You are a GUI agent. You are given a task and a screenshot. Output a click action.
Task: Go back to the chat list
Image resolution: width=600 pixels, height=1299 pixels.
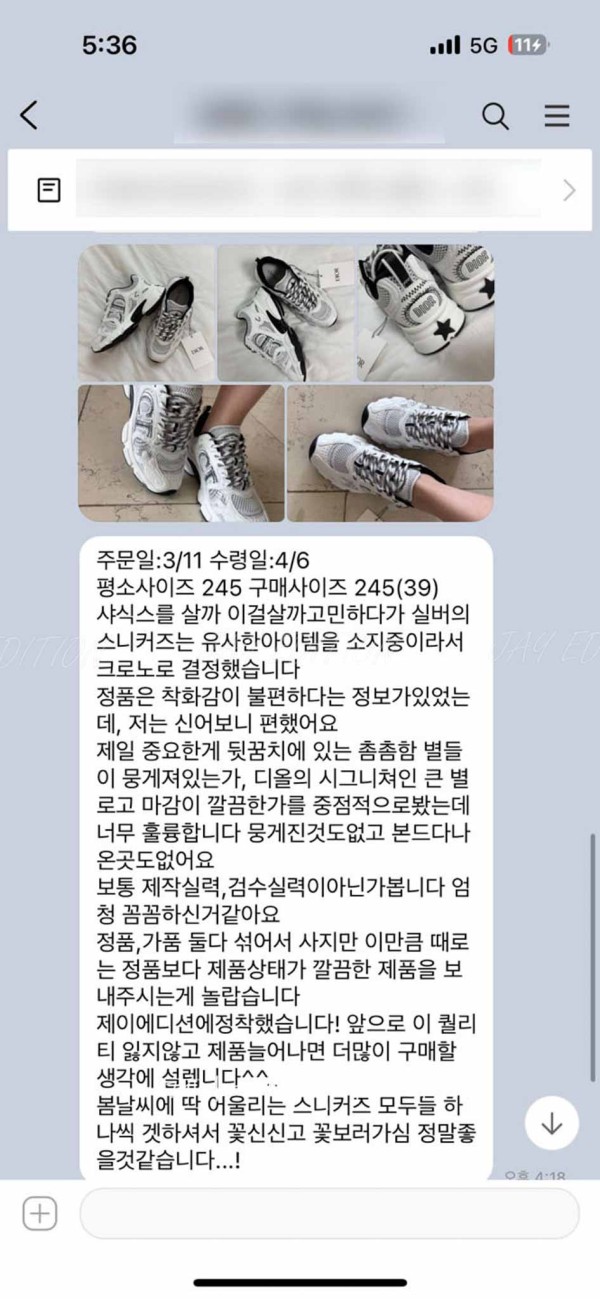pyautogui.click(x=30, y=116)
